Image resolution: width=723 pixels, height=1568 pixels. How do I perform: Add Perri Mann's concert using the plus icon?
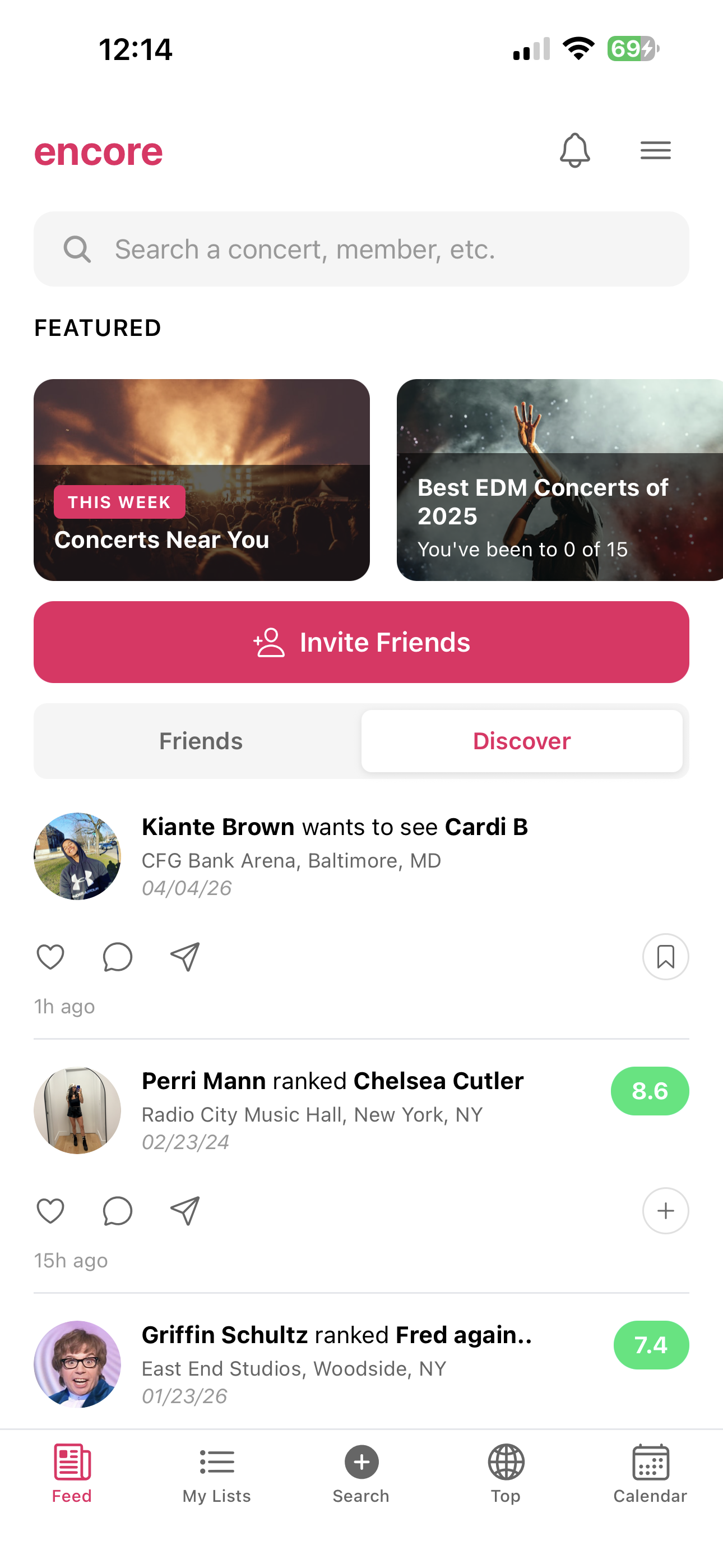[x=666, y=1211]
